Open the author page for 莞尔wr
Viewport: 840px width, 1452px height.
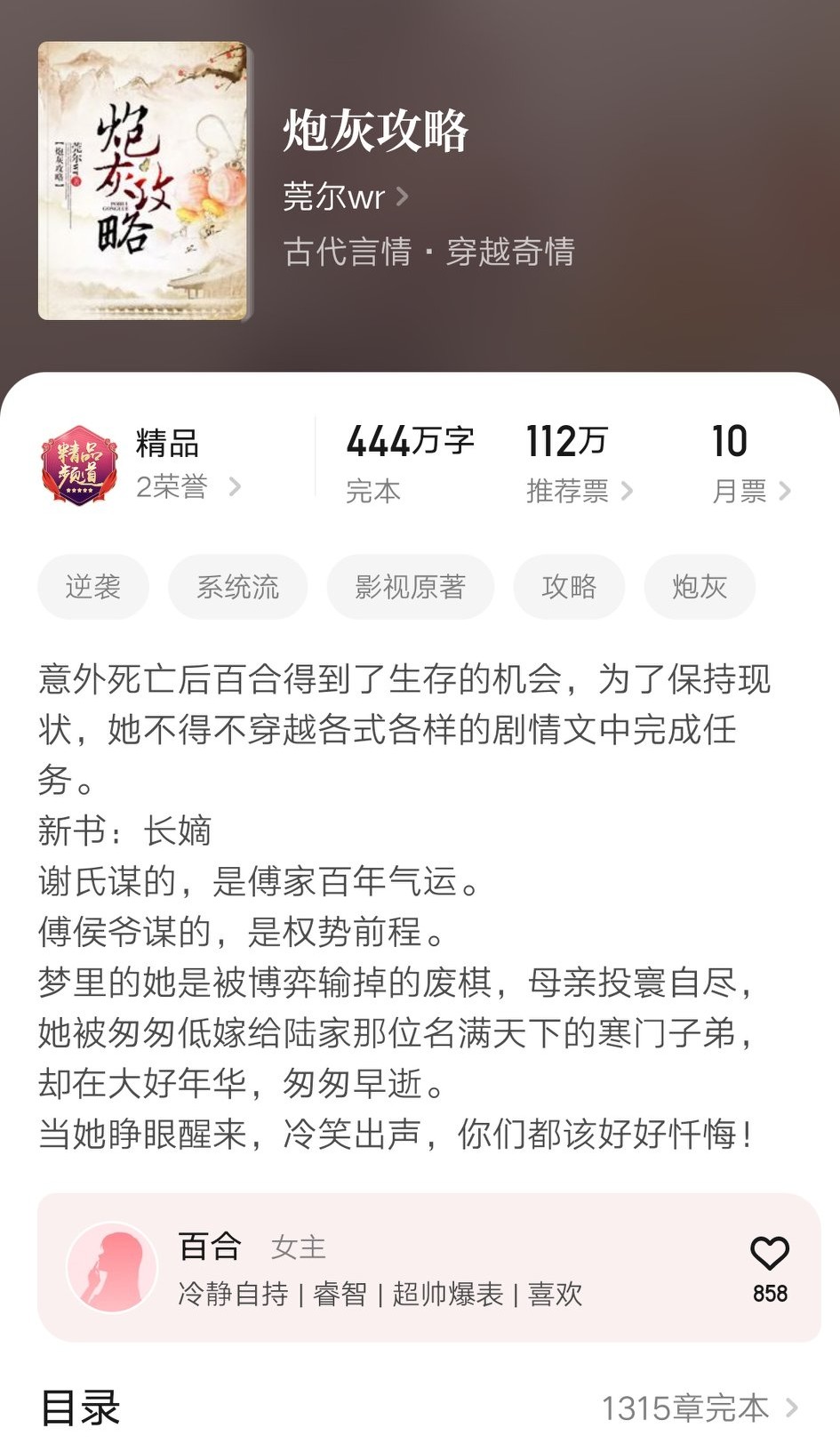[333, 197]
